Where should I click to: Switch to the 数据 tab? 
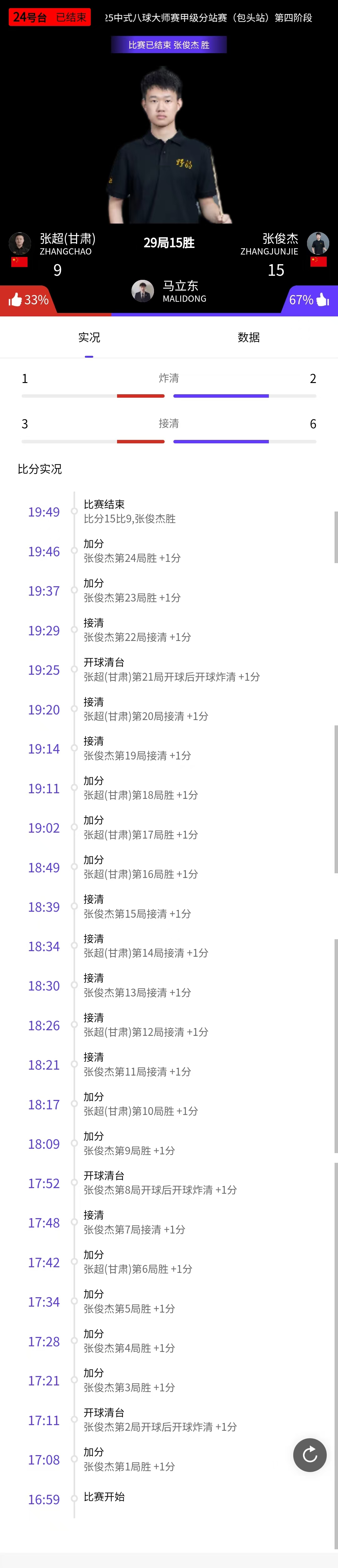click(x=248, y=337)
